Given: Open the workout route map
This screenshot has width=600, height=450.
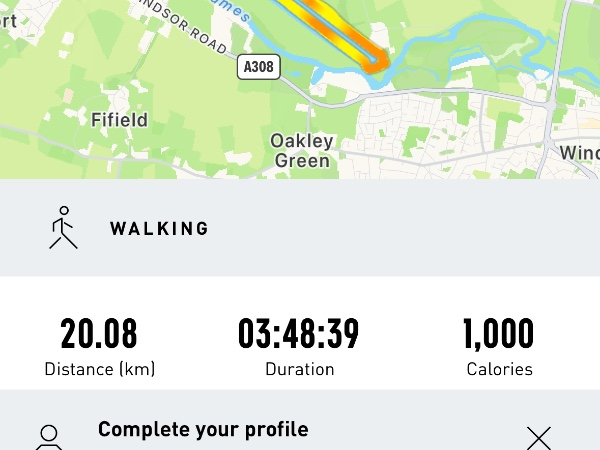Looking at the screenshot, I should (300, 90).
